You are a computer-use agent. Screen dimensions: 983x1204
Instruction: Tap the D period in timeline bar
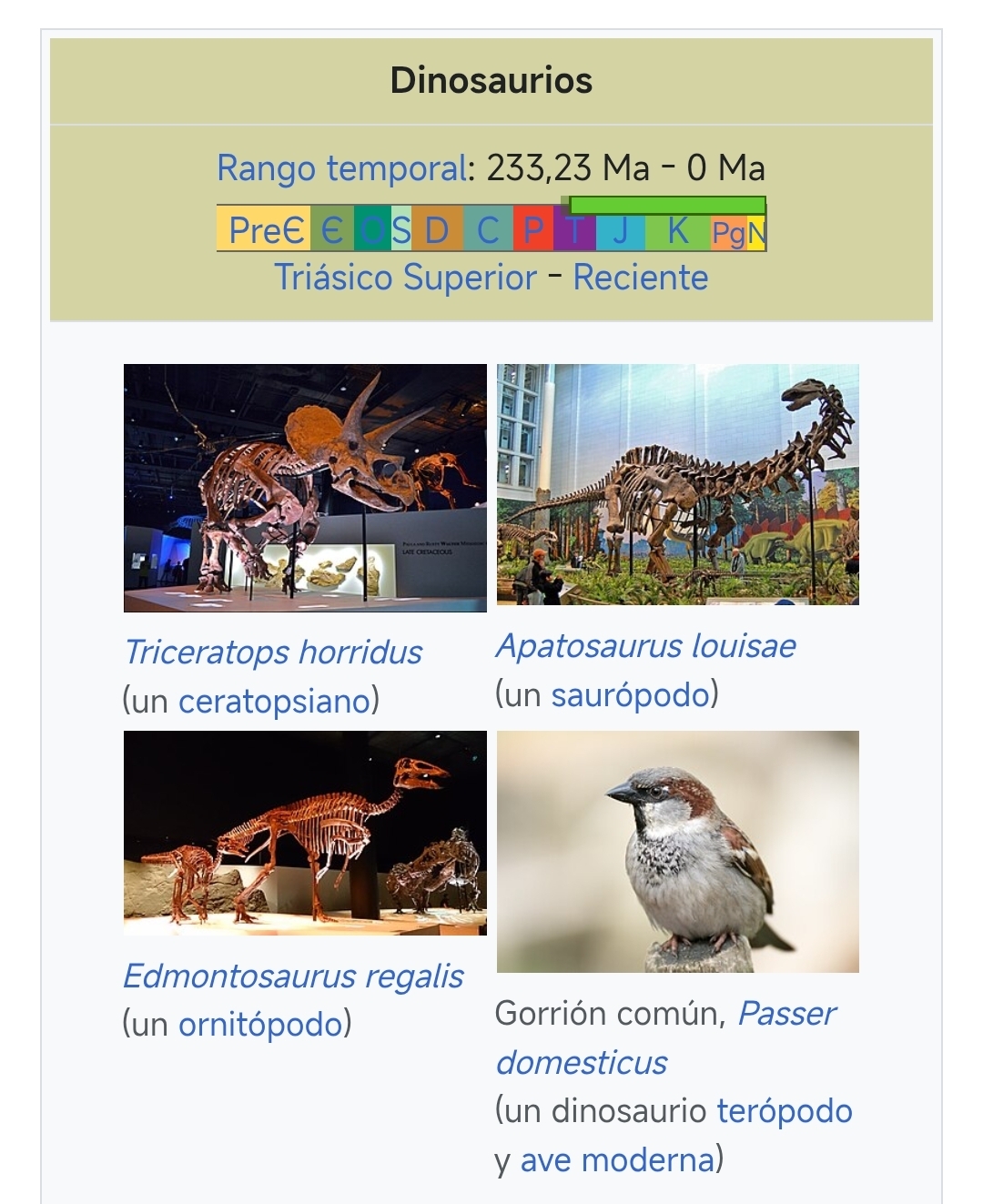(x=437, y=231)
